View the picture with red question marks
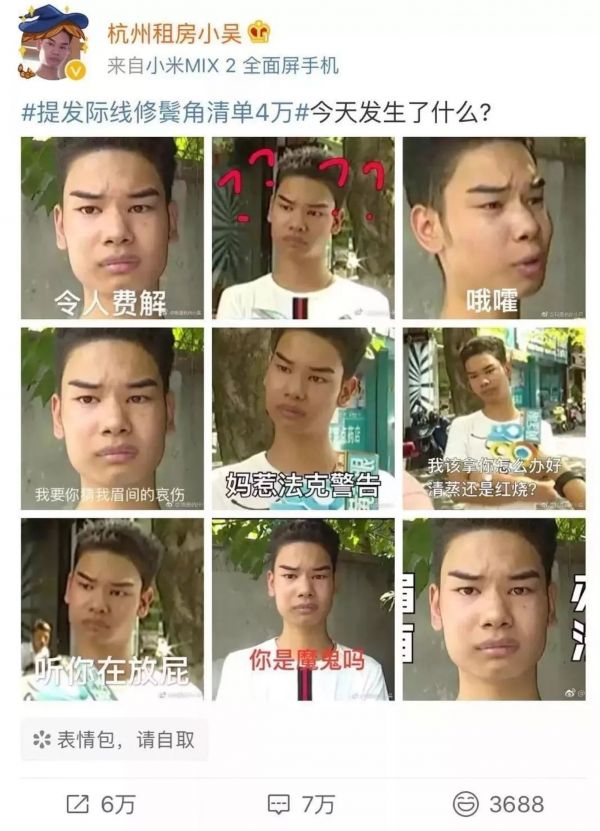The width and height of the screenshot is (600, 831). [x=302, y=228]
